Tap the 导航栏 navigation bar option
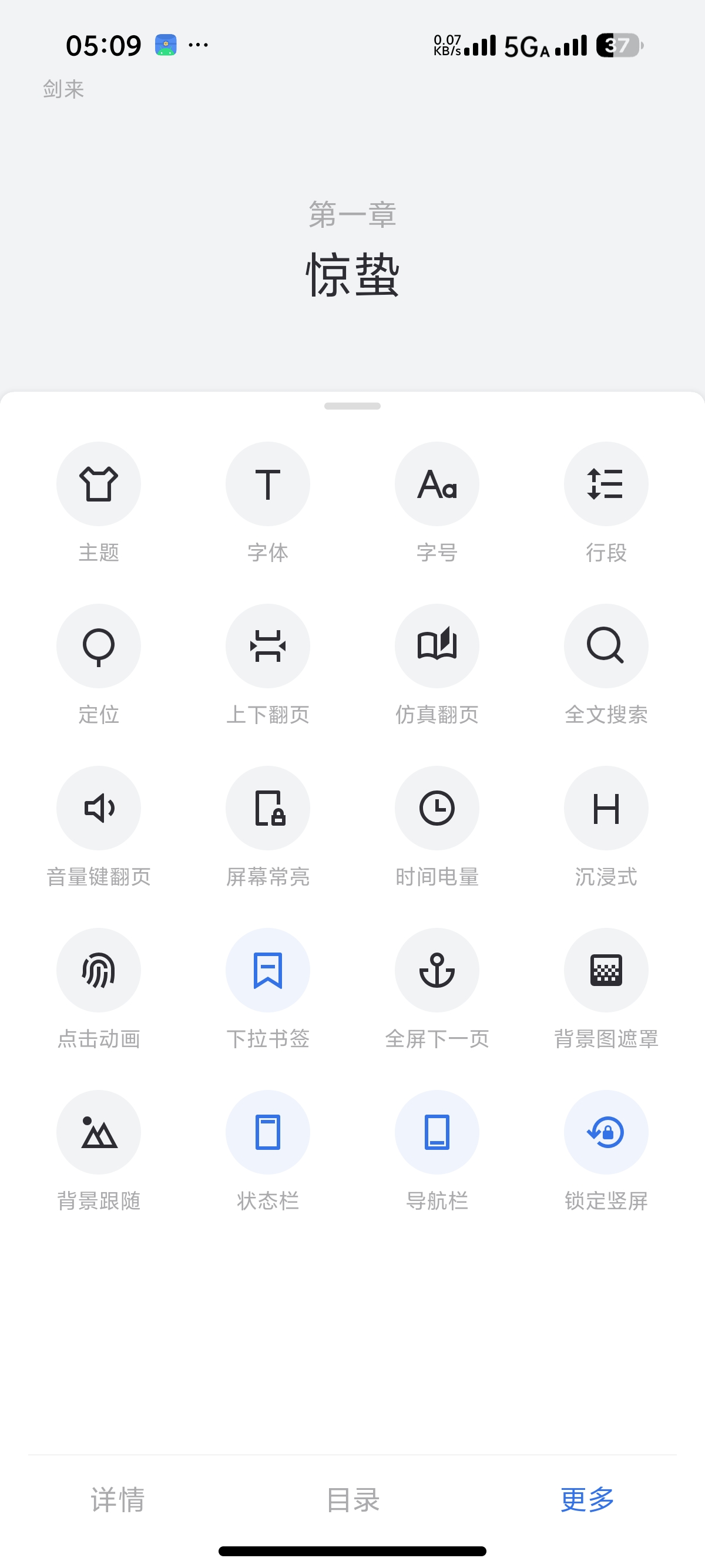 click(437, 1132)
